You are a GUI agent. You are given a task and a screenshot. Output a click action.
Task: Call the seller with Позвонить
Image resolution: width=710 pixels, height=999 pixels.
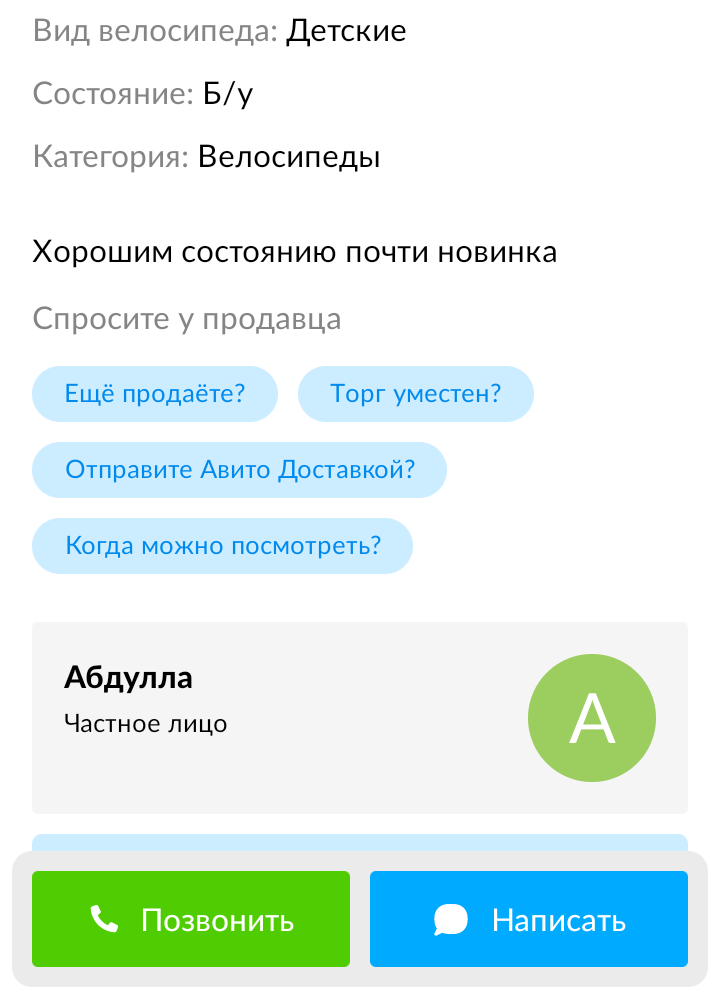[x=191, y=919]
